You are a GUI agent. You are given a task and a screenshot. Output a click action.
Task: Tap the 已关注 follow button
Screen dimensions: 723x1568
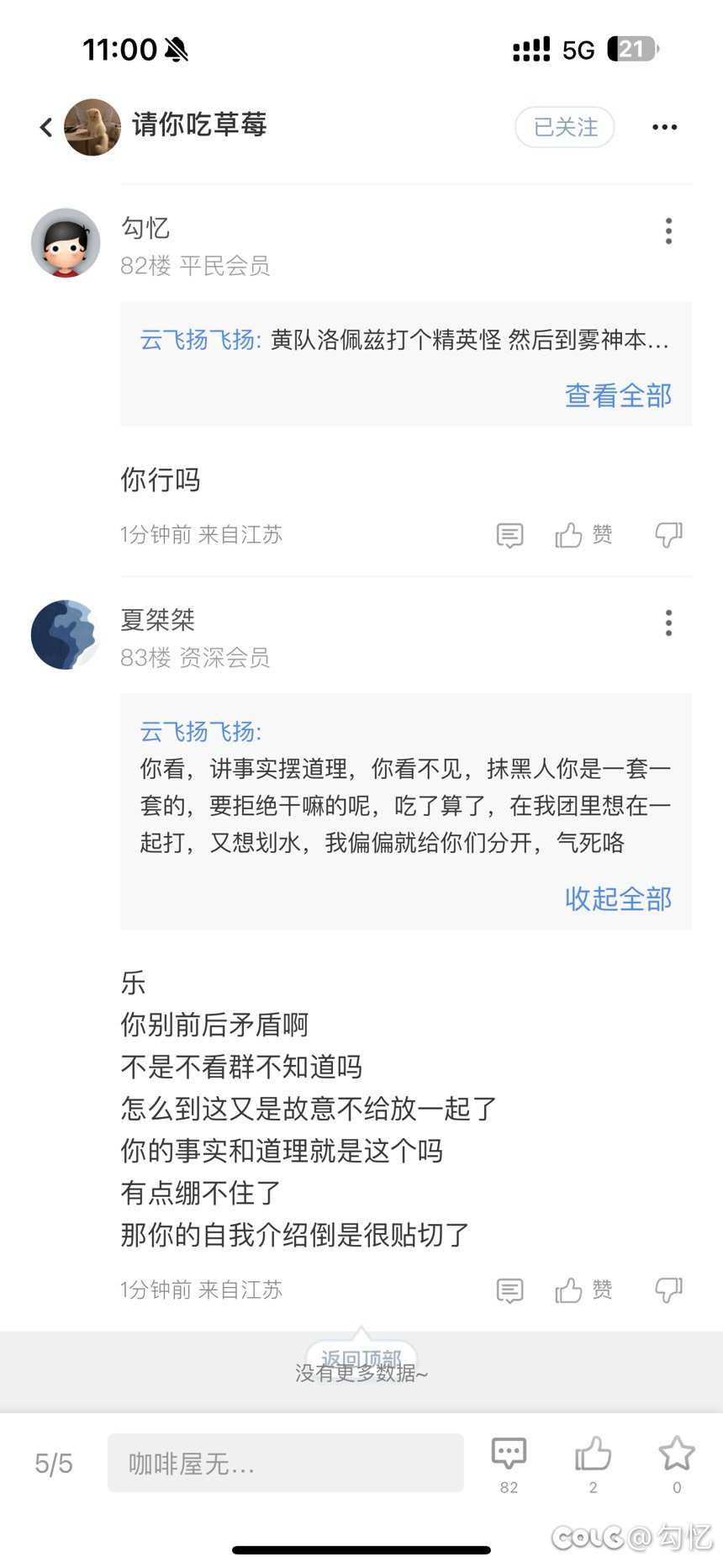click(x=565, y=127)
